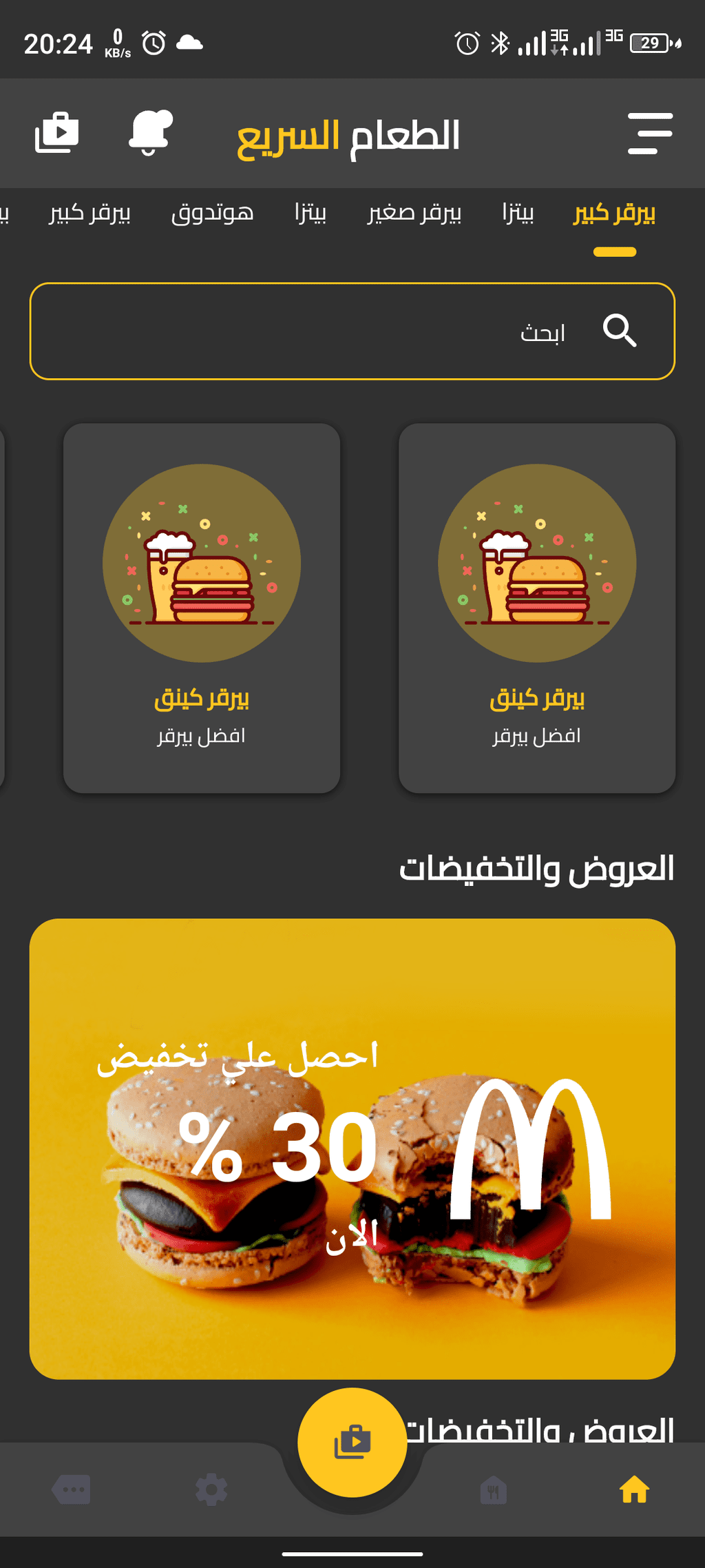Switch to the هوتدوق tab

click(213, 214)
